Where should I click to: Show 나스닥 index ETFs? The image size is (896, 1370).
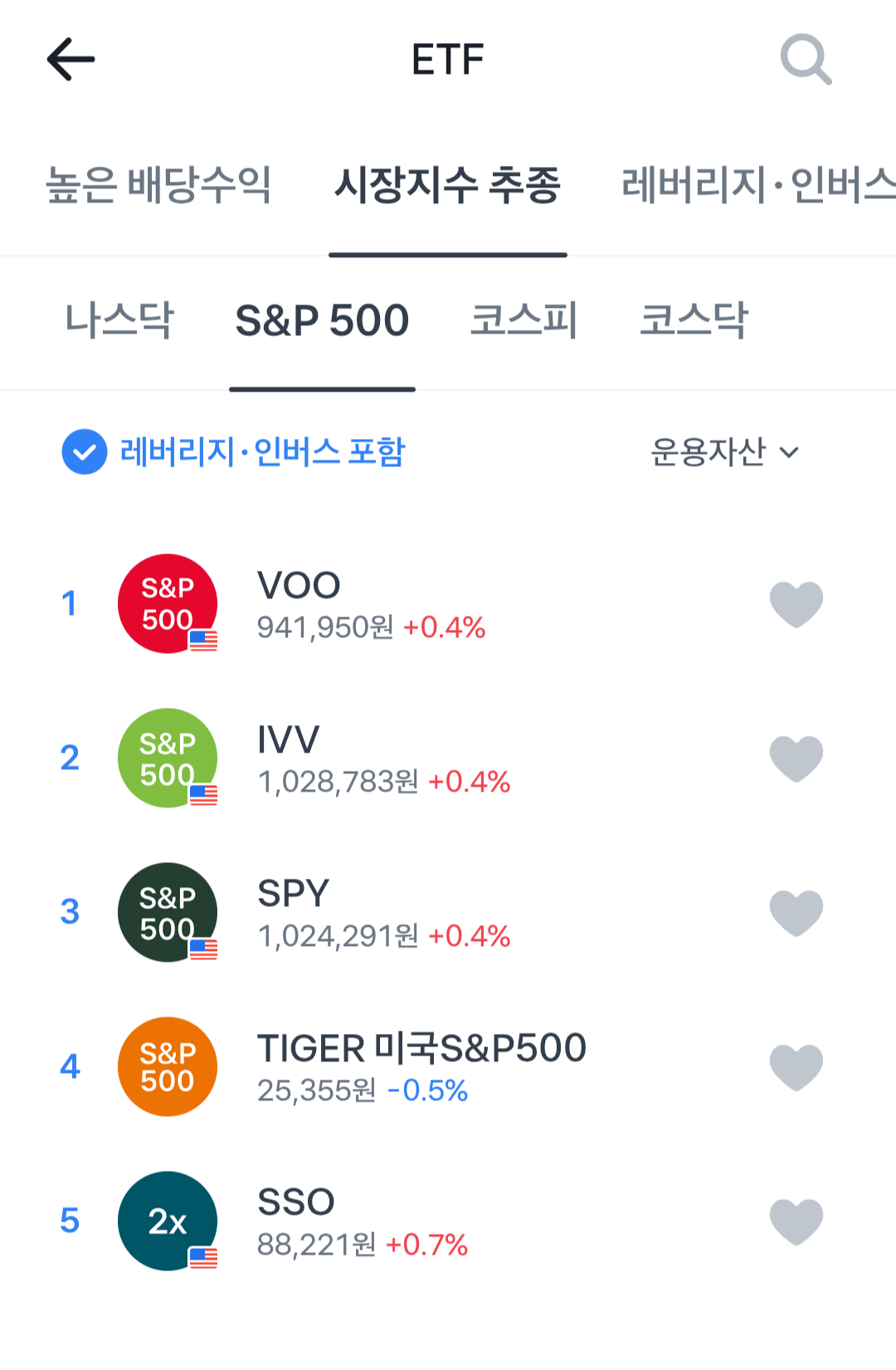click(119, 320)
